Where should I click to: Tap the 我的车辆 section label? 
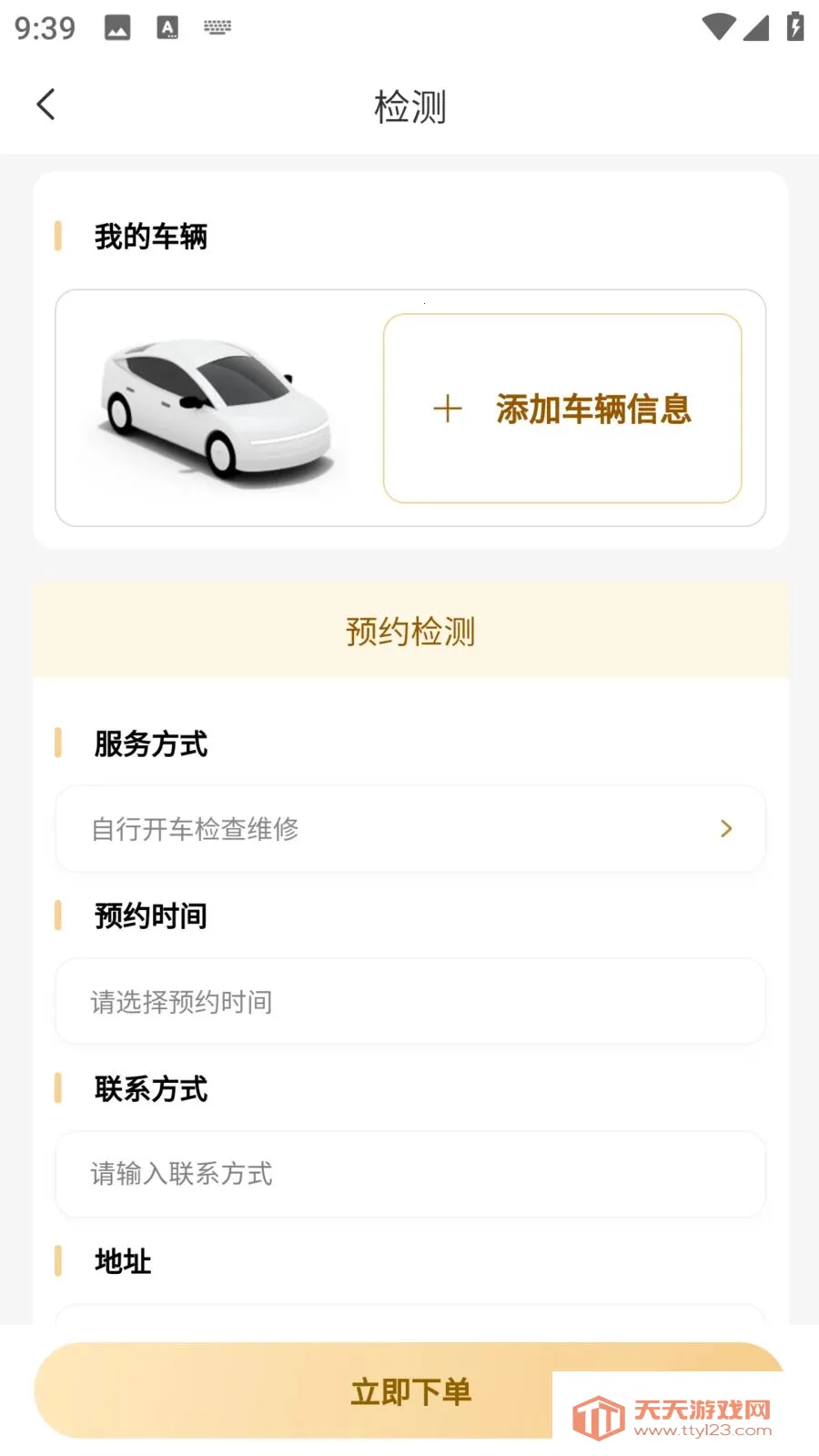pyautogui.click(x=151, y=236)
